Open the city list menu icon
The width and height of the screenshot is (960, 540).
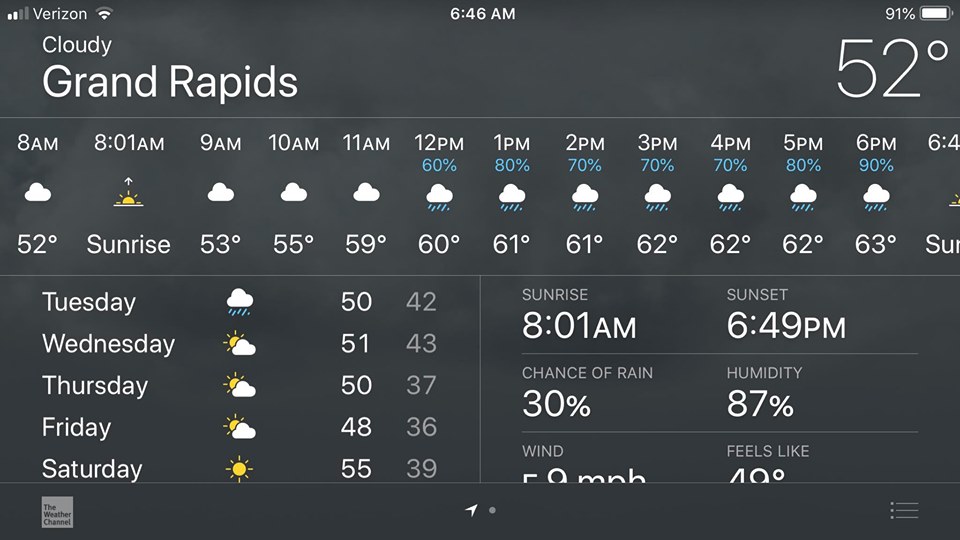tap(904, 510)
